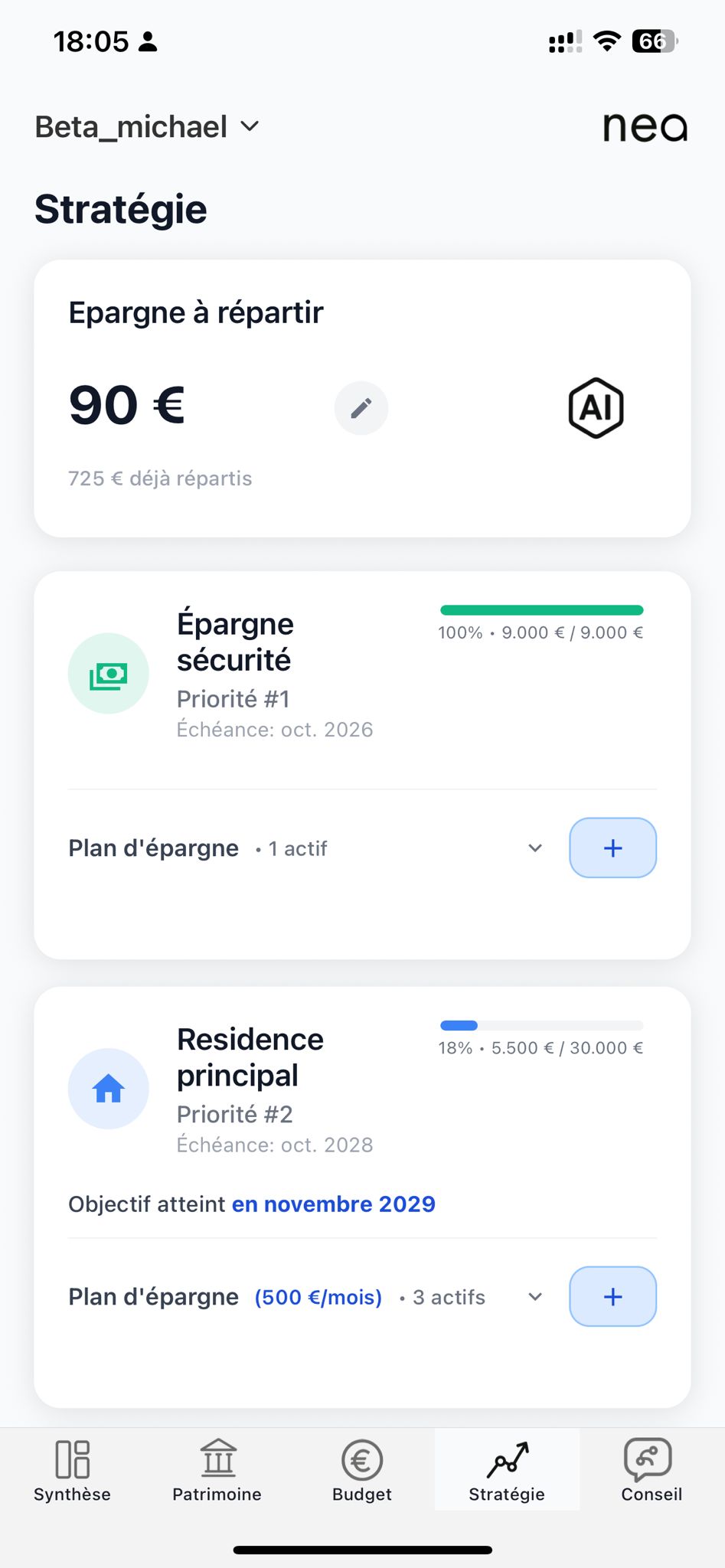725x1568 pixels.
Task: Select the Stratégie tab
Action: pyautogui.click(x=507, y=1472)
